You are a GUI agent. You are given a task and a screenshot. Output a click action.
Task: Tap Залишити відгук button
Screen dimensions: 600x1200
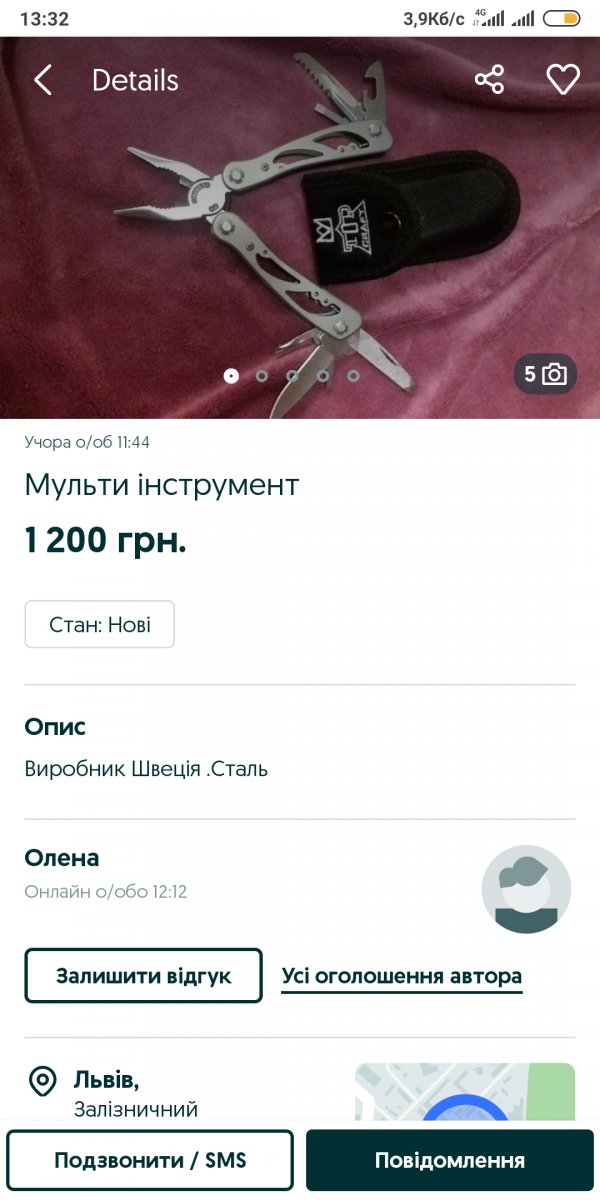click(143, 976)
